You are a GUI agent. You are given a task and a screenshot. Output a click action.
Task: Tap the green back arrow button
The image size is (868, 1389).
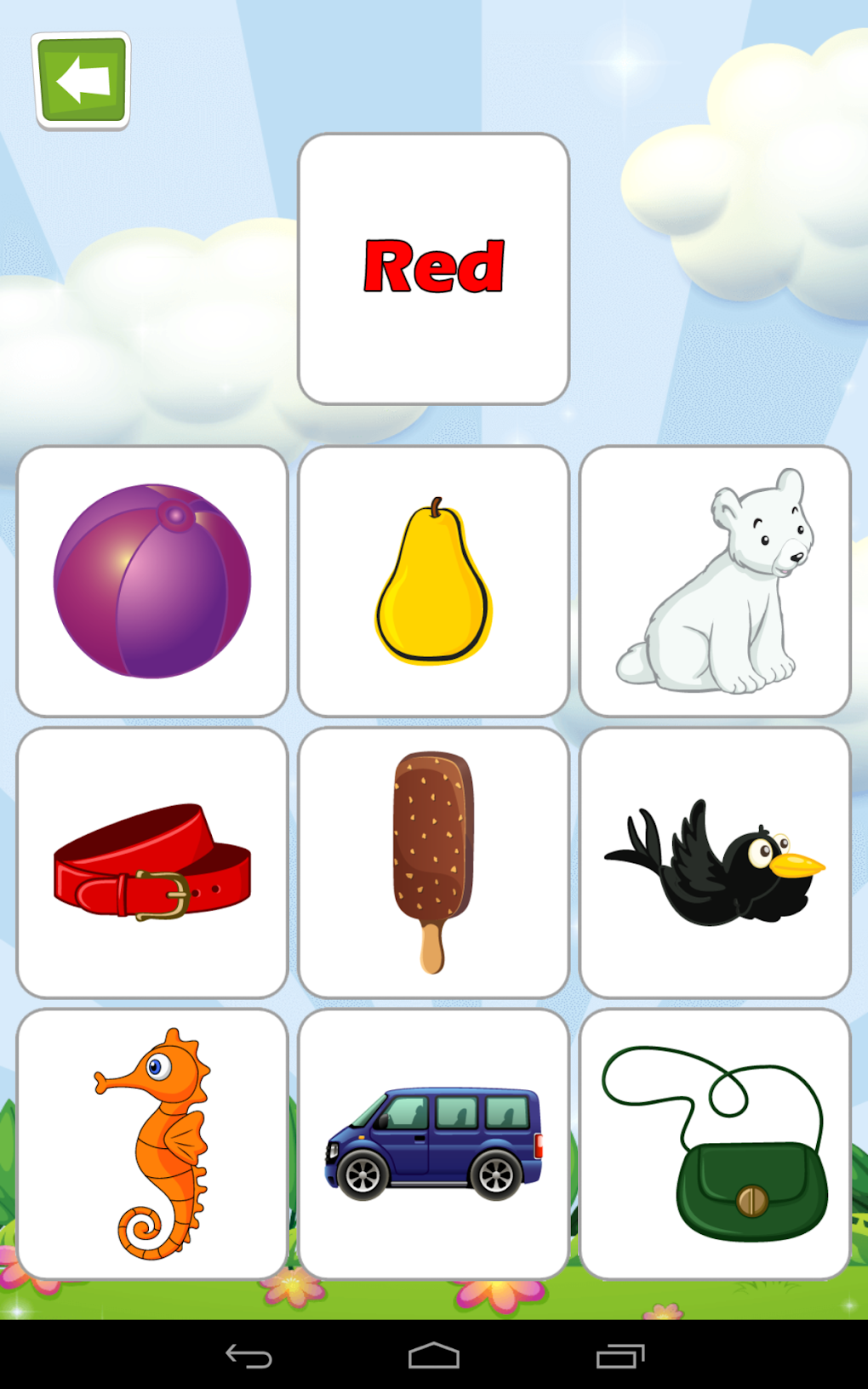pyautogui.click(x=82, y=81)
